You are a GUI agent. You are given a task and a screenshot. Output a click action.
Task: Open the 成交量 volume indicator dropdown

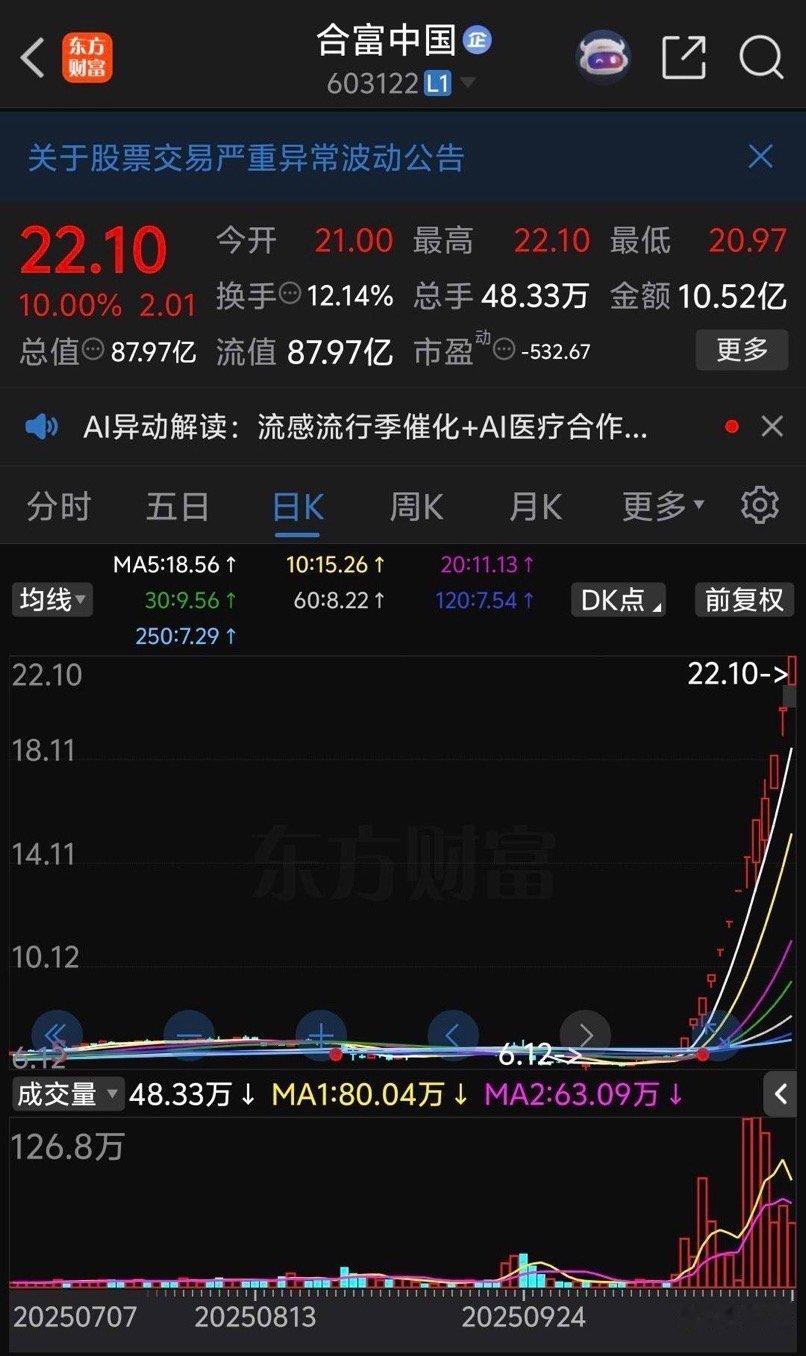coord(67,1095)
